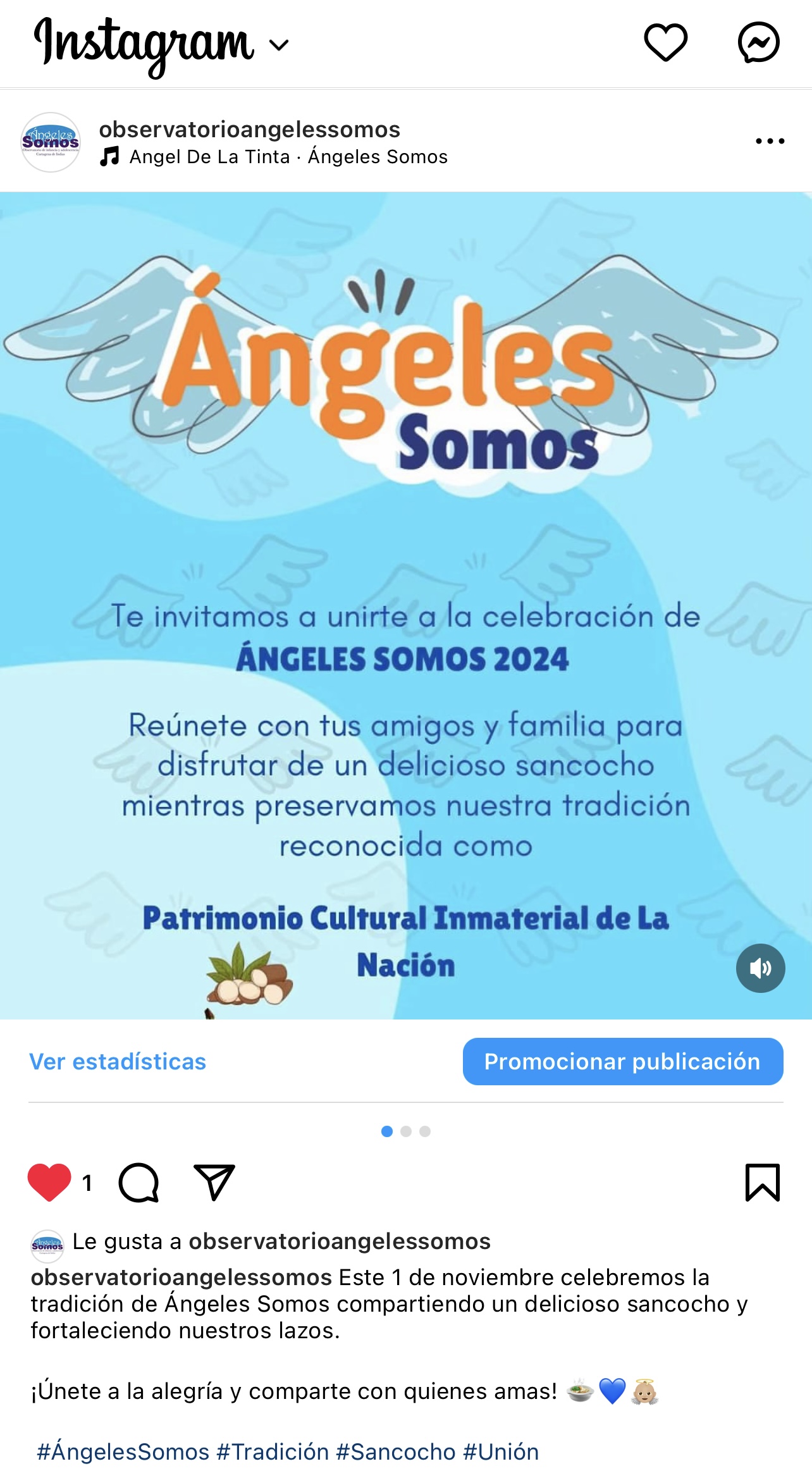Open the #Tradición hashtag

click(273, 1451)
